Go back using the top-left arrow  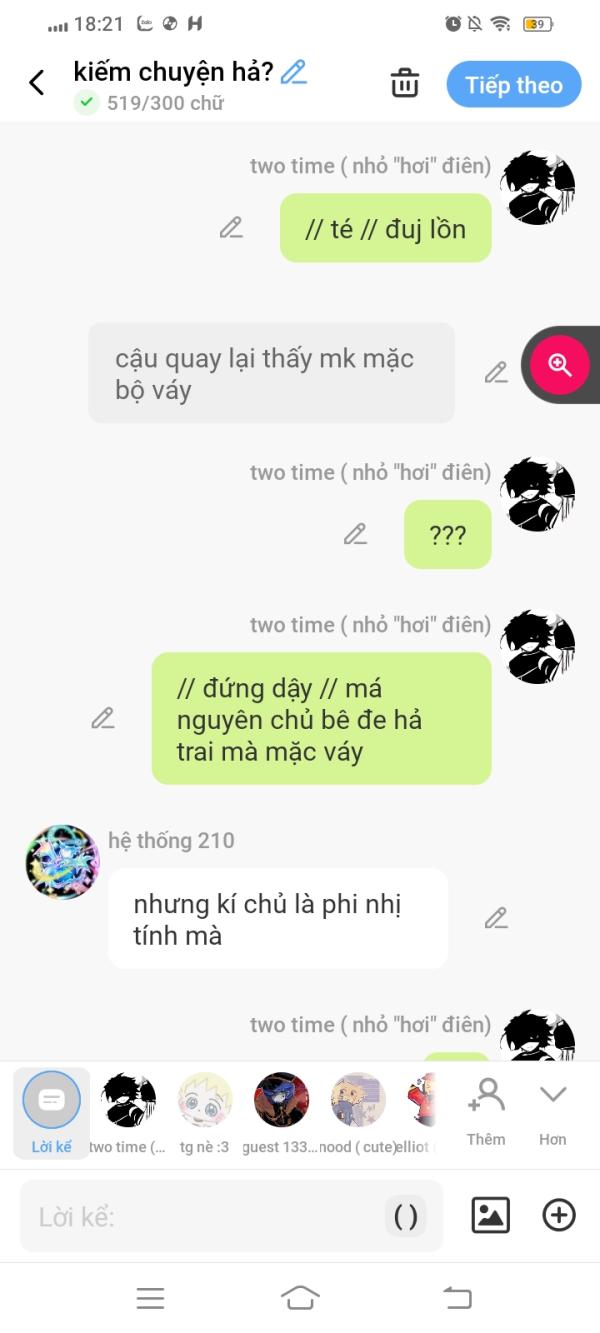[37, 83]
